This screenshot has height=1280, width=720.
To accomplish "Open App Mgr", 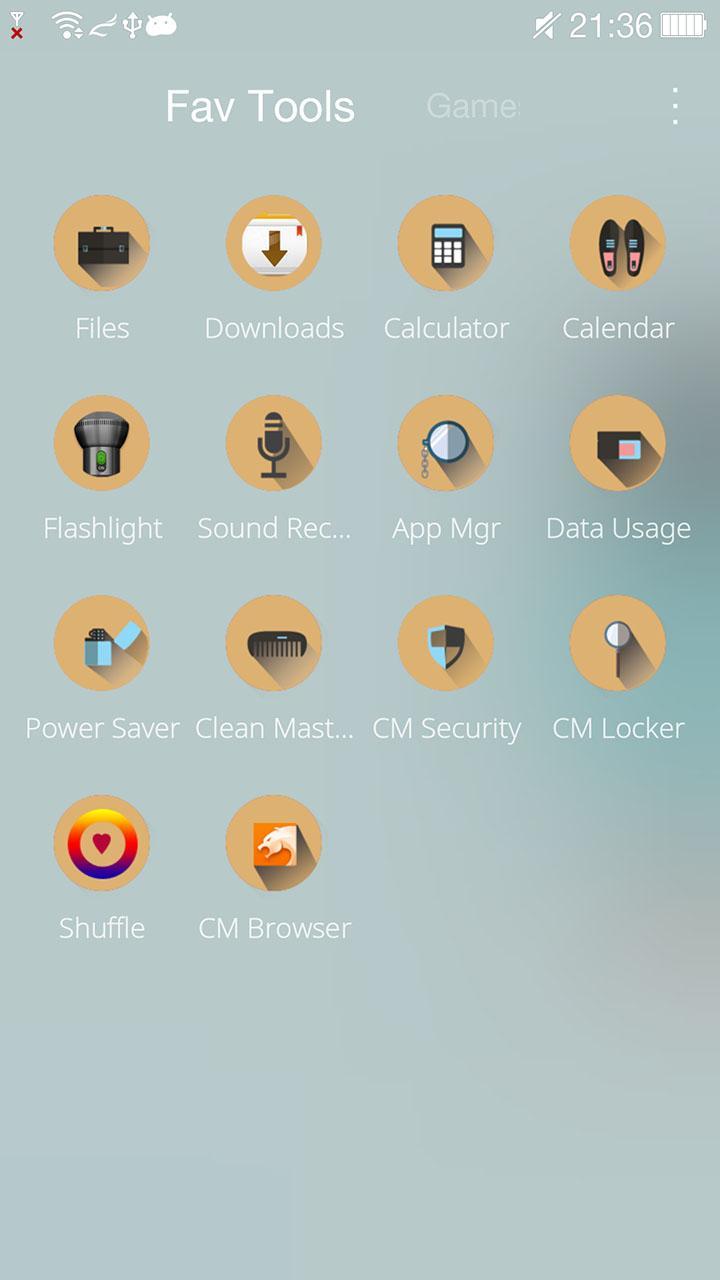I will tap(446, 443).
